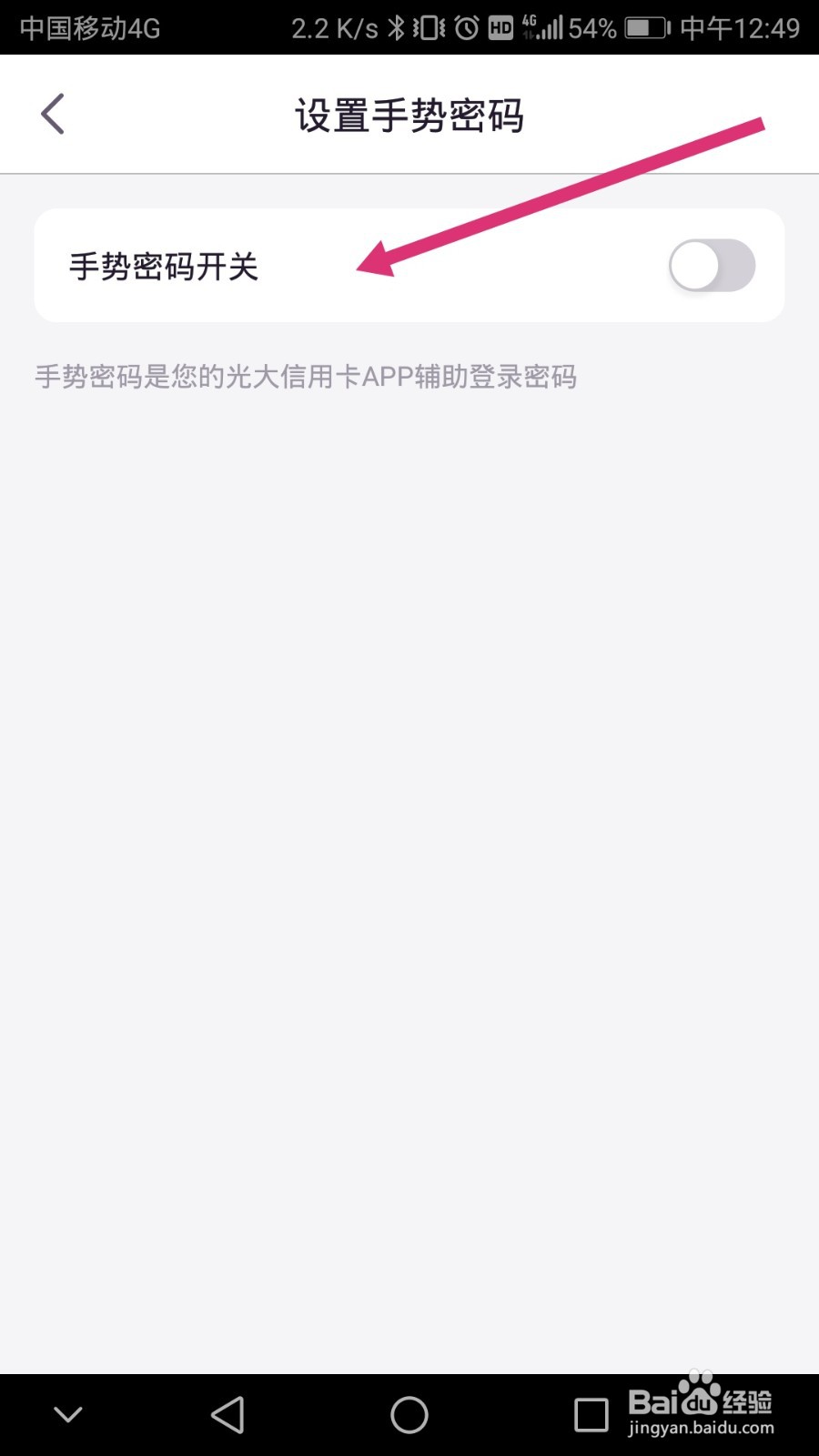Screen dimensions: 819x1456
Task: Tap the 中国移动4G carrier label
Action: 86,27
